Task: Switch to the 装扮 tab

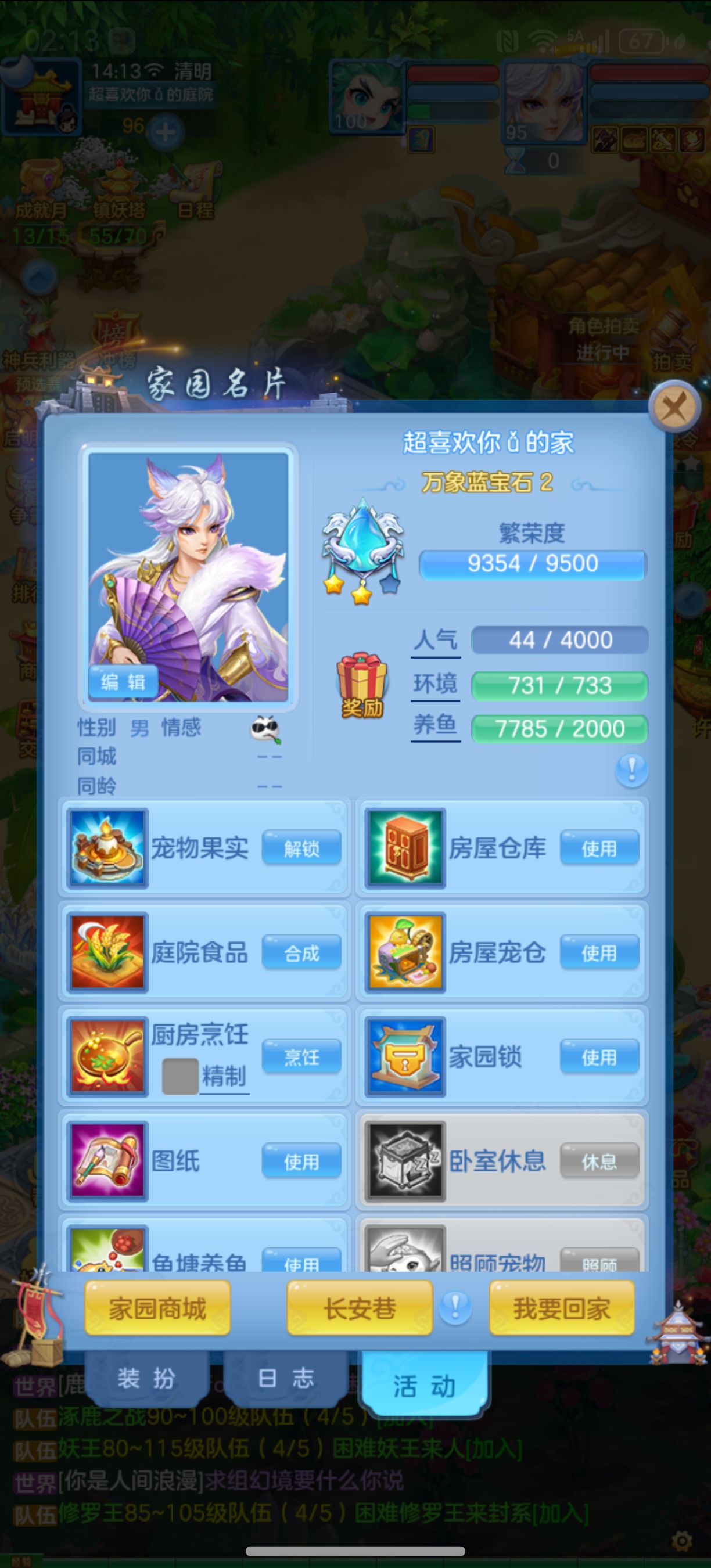Action: (x=147, y=1379)
